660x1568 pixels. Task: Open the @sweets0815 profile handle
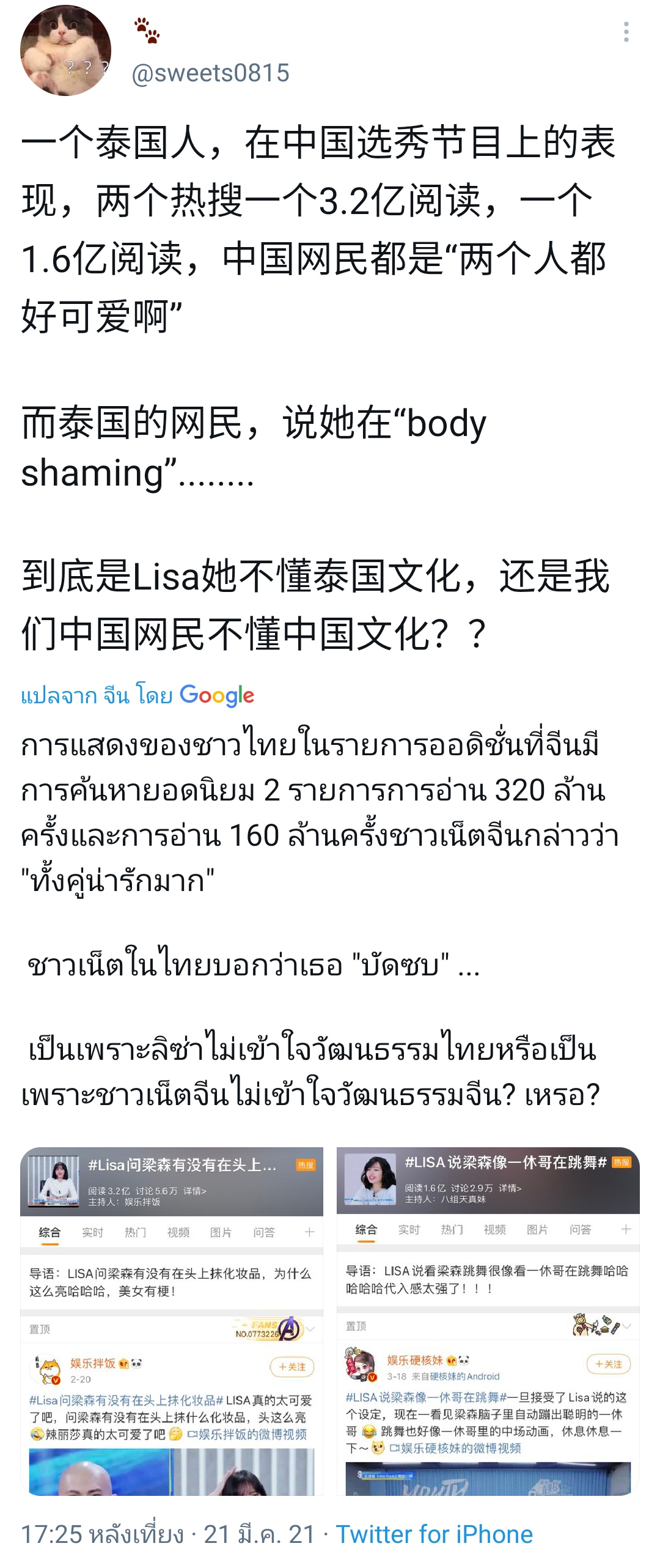point(210,73)
